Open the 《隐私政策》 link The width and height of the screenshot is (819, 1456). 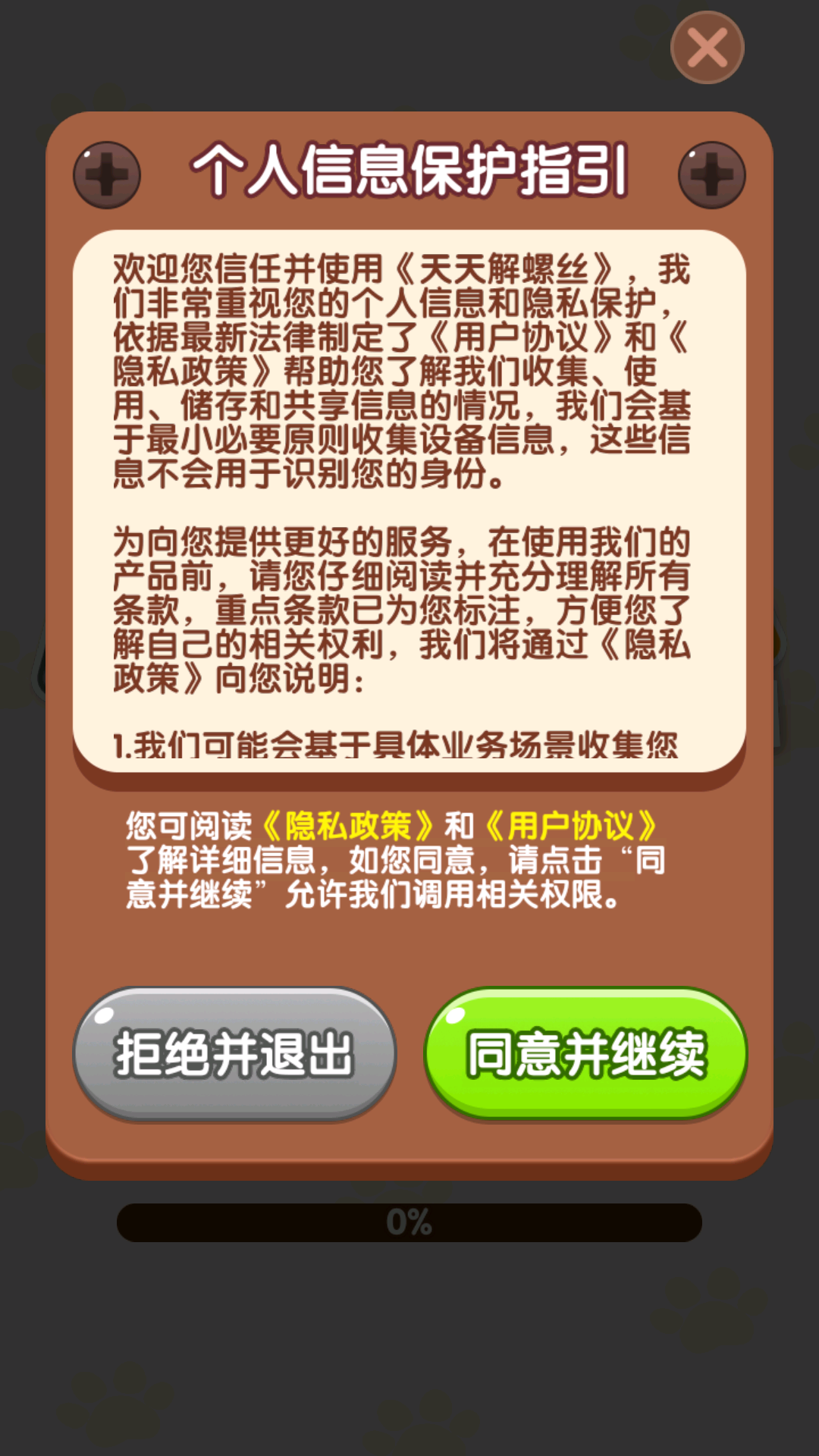[x=348, y=826]
